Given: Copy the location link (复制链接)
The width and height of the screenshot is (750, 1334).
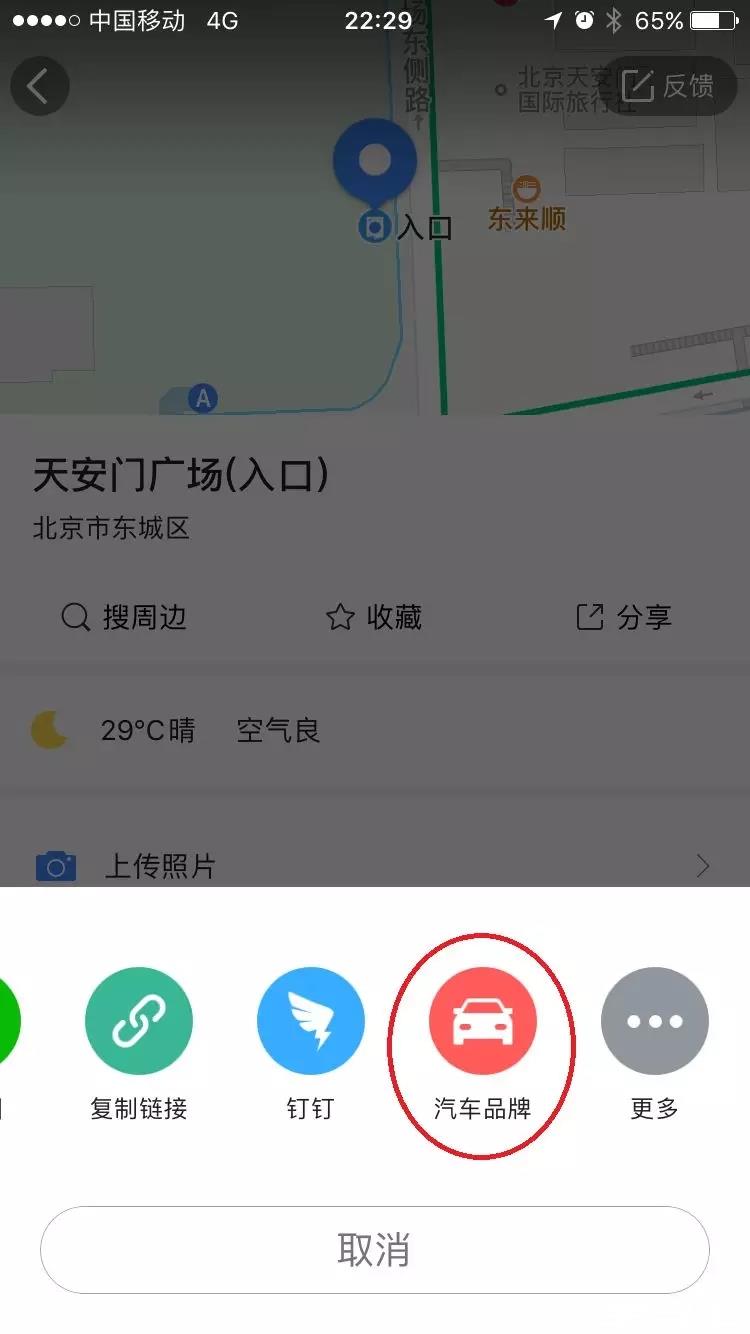Looking at the screenshot, I should (x=139, y=1022).
